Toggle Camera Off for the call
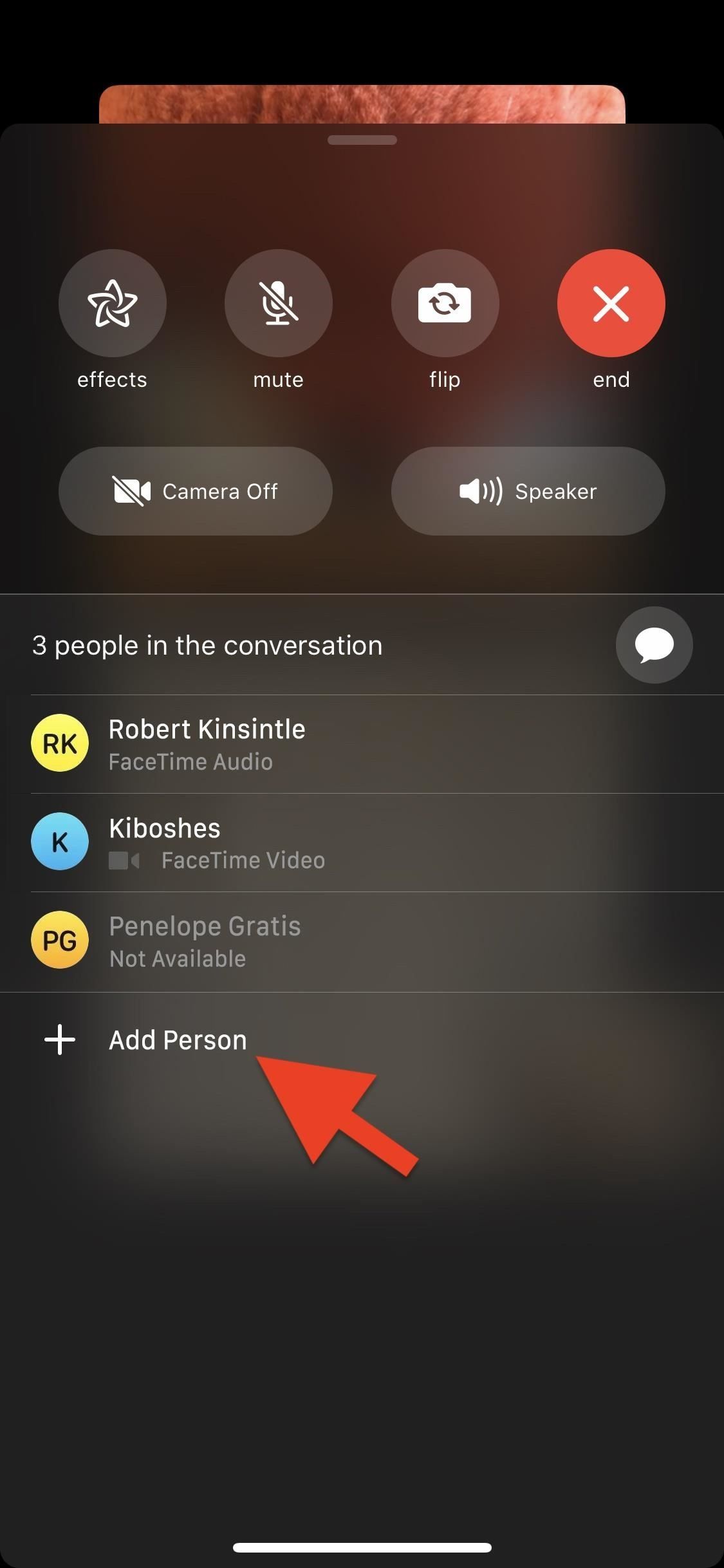This screenshot has width=724, height=1568. pos(196,491)
